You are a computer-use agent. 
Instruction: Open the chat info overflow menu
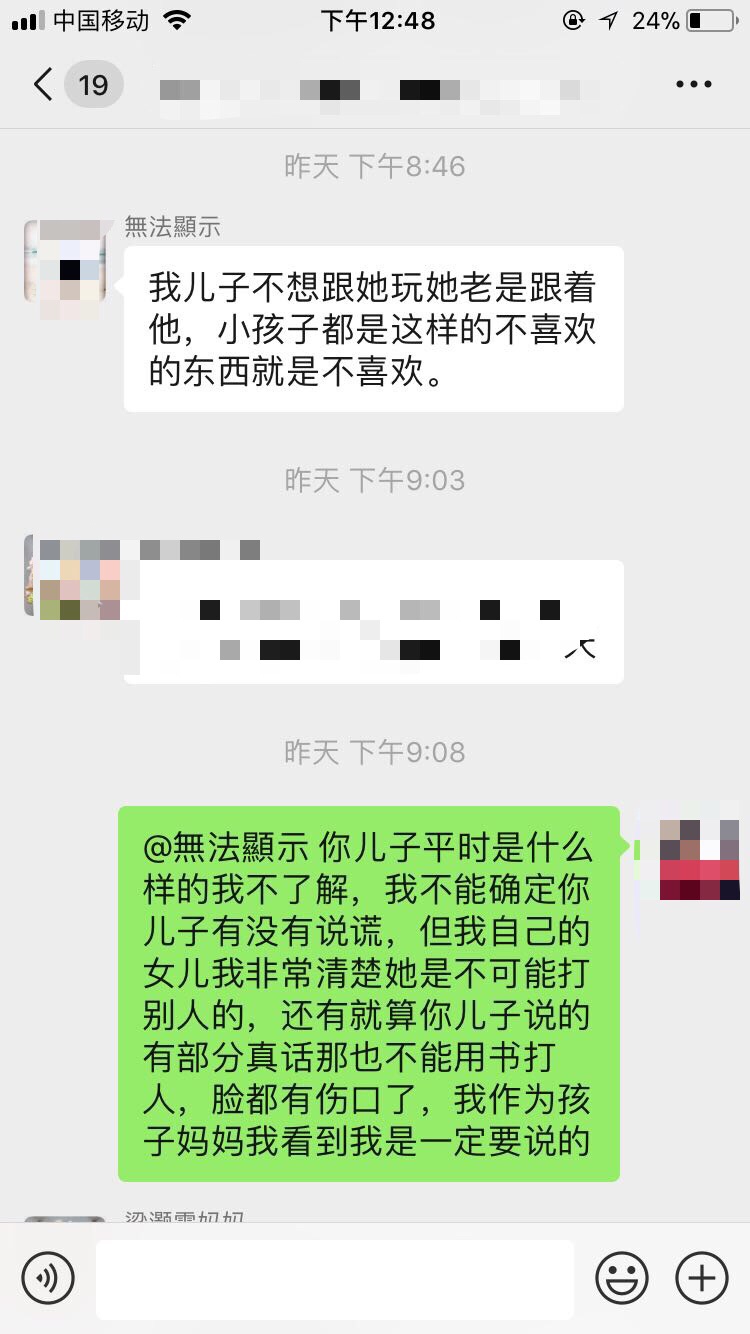(x=693, y=85)
